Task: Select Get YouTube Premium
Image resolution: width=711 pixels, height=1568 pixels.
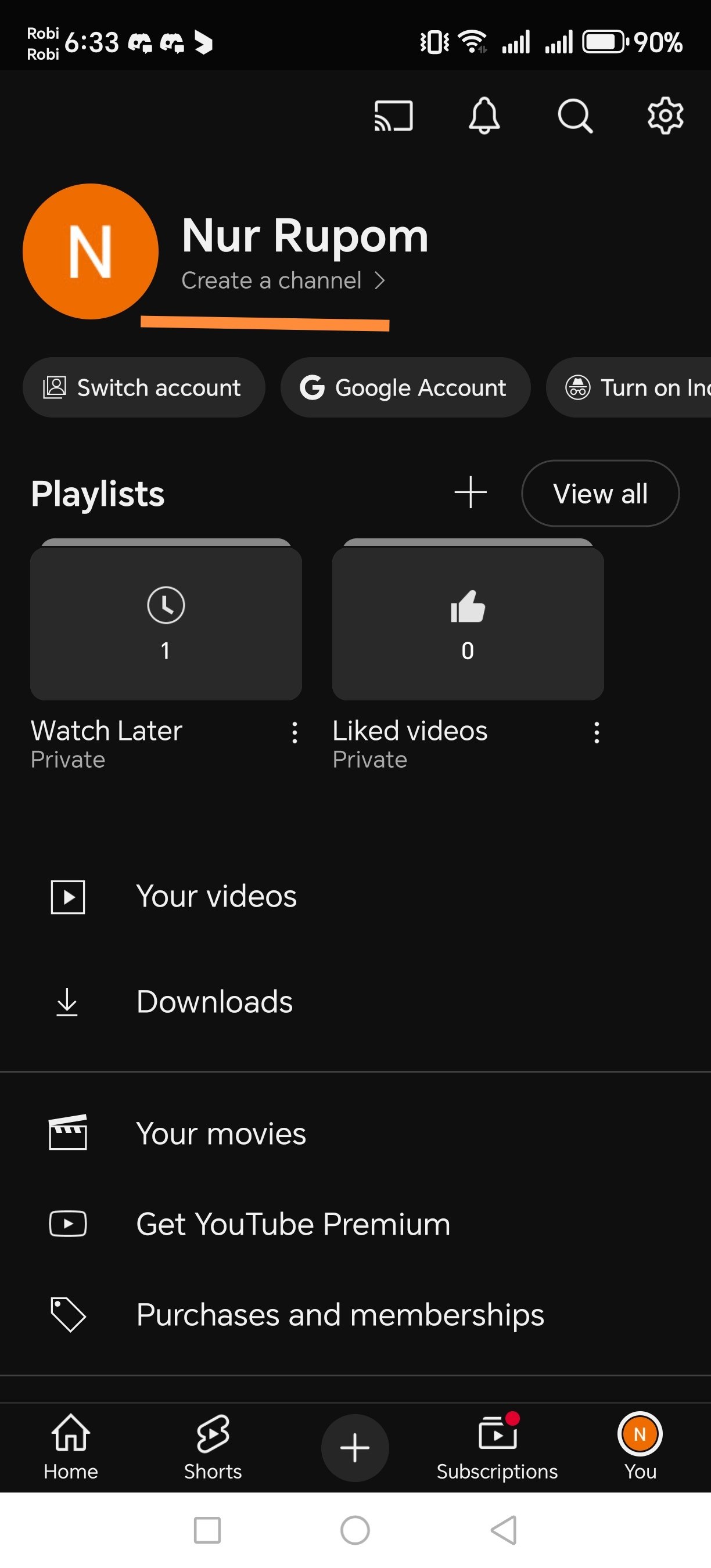Action: click(x=293, y=1224)
